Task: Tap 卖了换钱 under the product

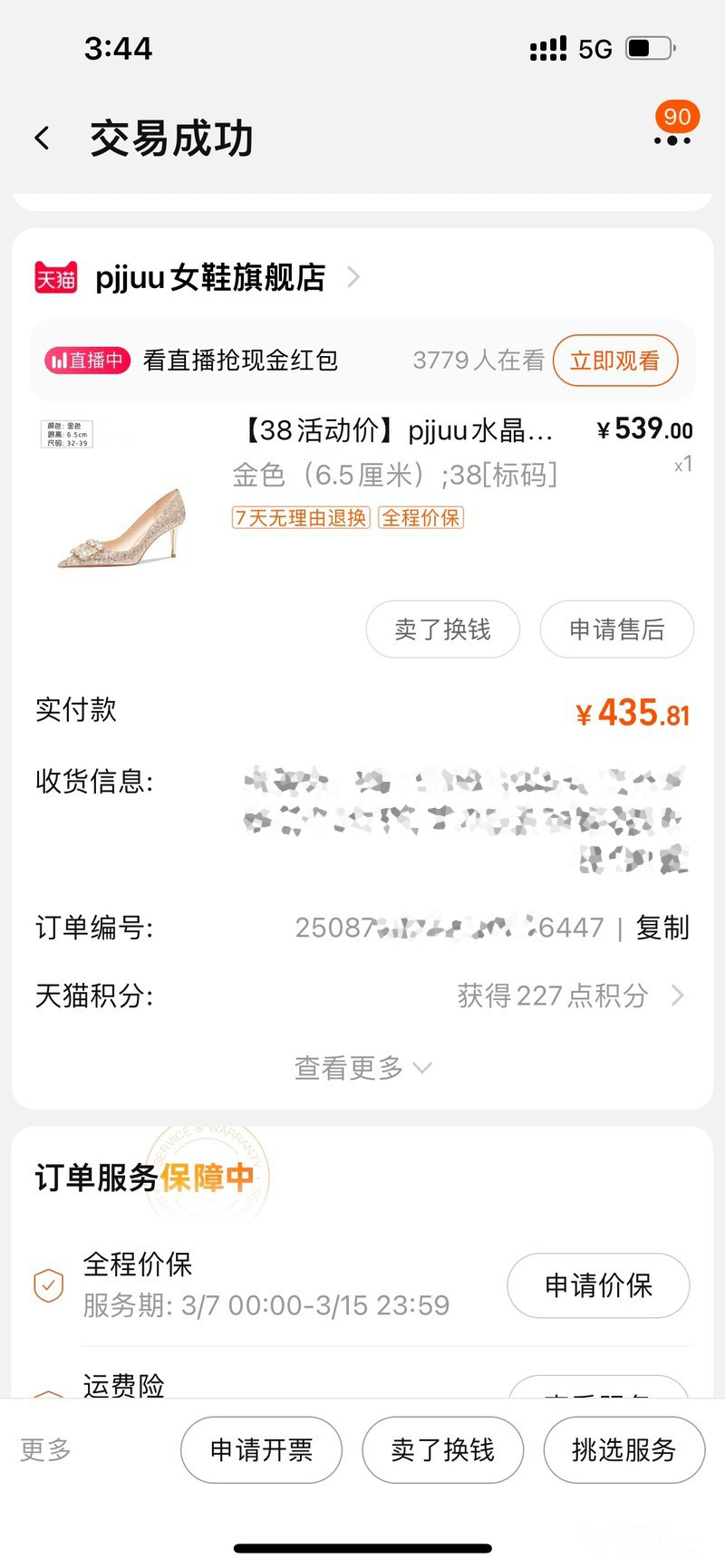Action: click(442, 630)
